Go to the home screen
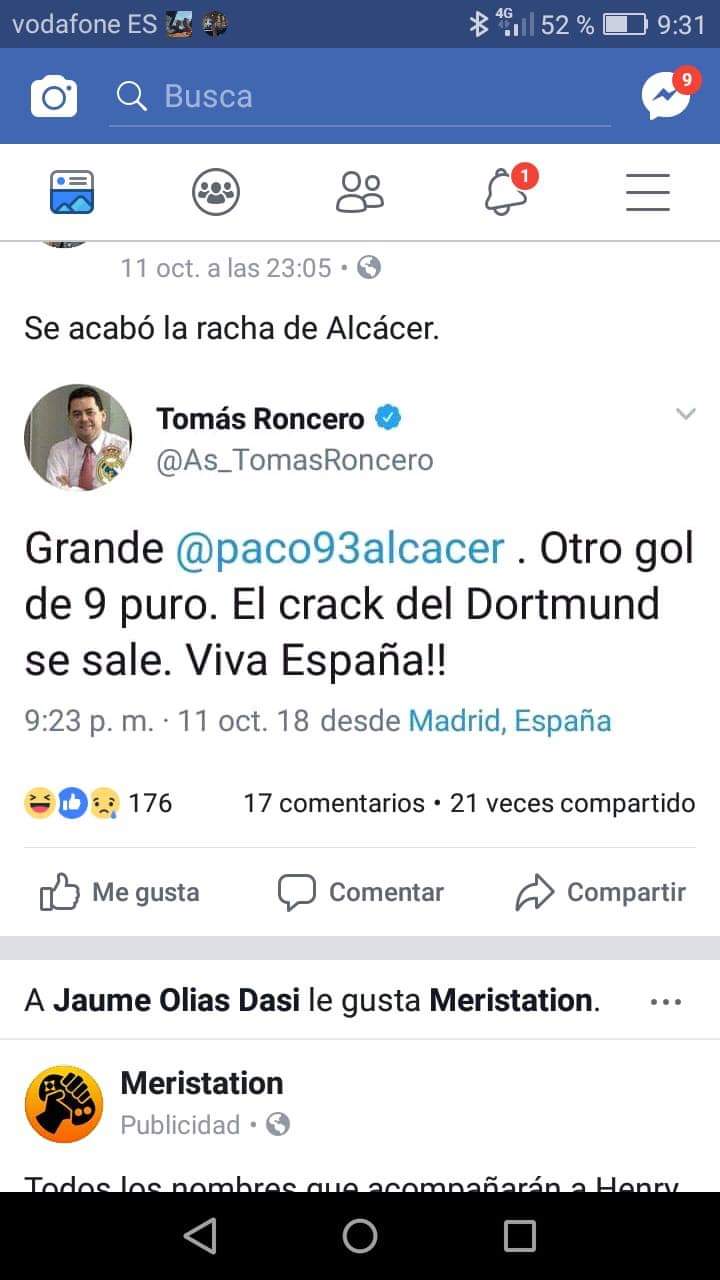 [360, 1237]
